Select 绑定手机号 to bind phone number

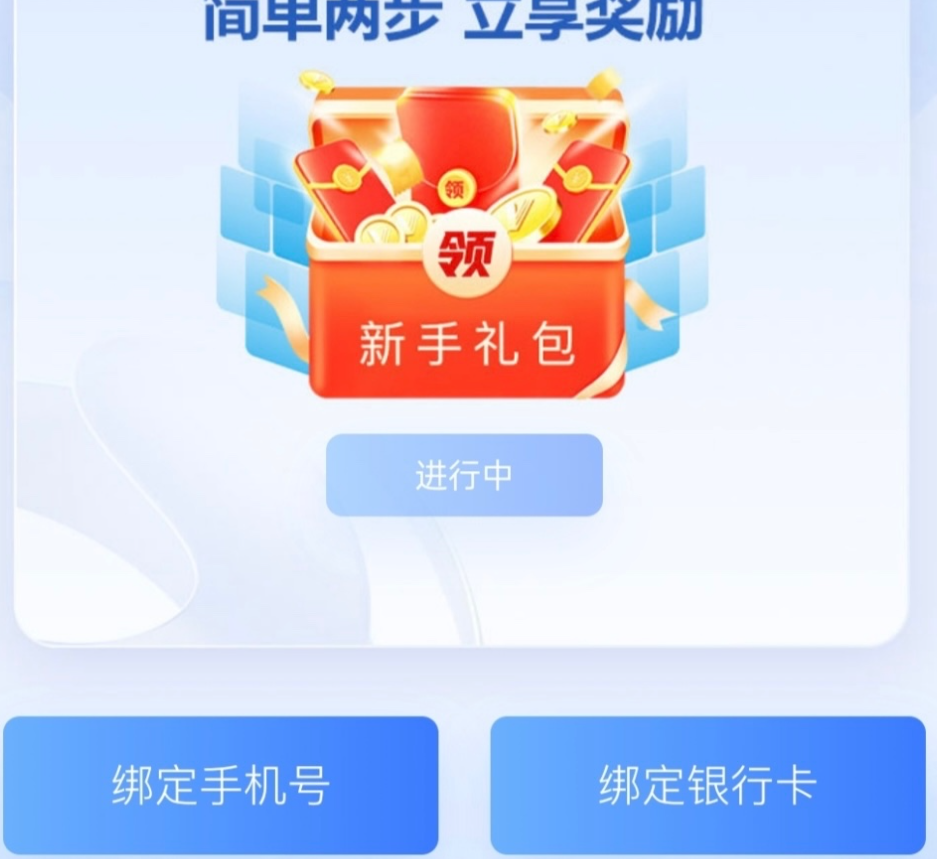pyautogui.click(x=220, y=785)
